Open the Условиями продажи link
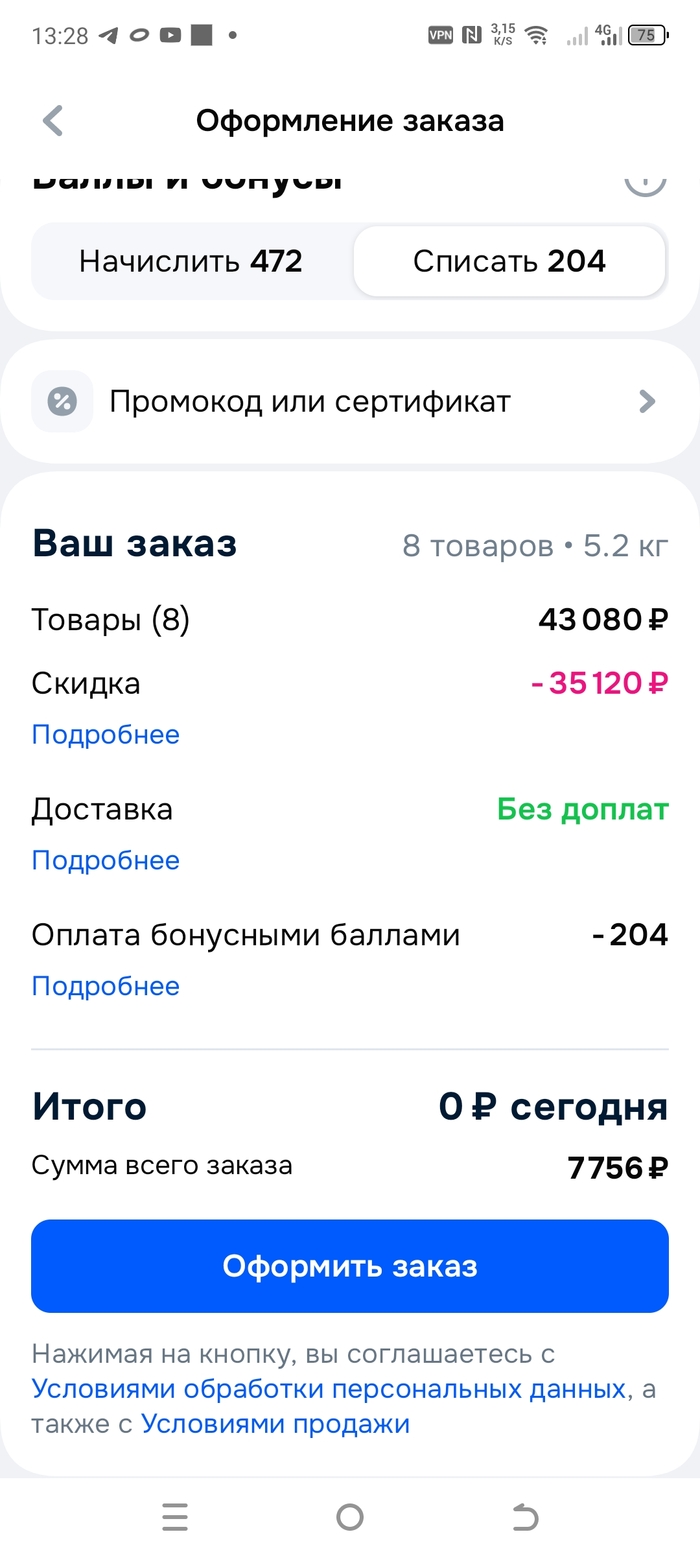The width and height of the screenshot is (700, 1556). click(x=275, y=1424)
